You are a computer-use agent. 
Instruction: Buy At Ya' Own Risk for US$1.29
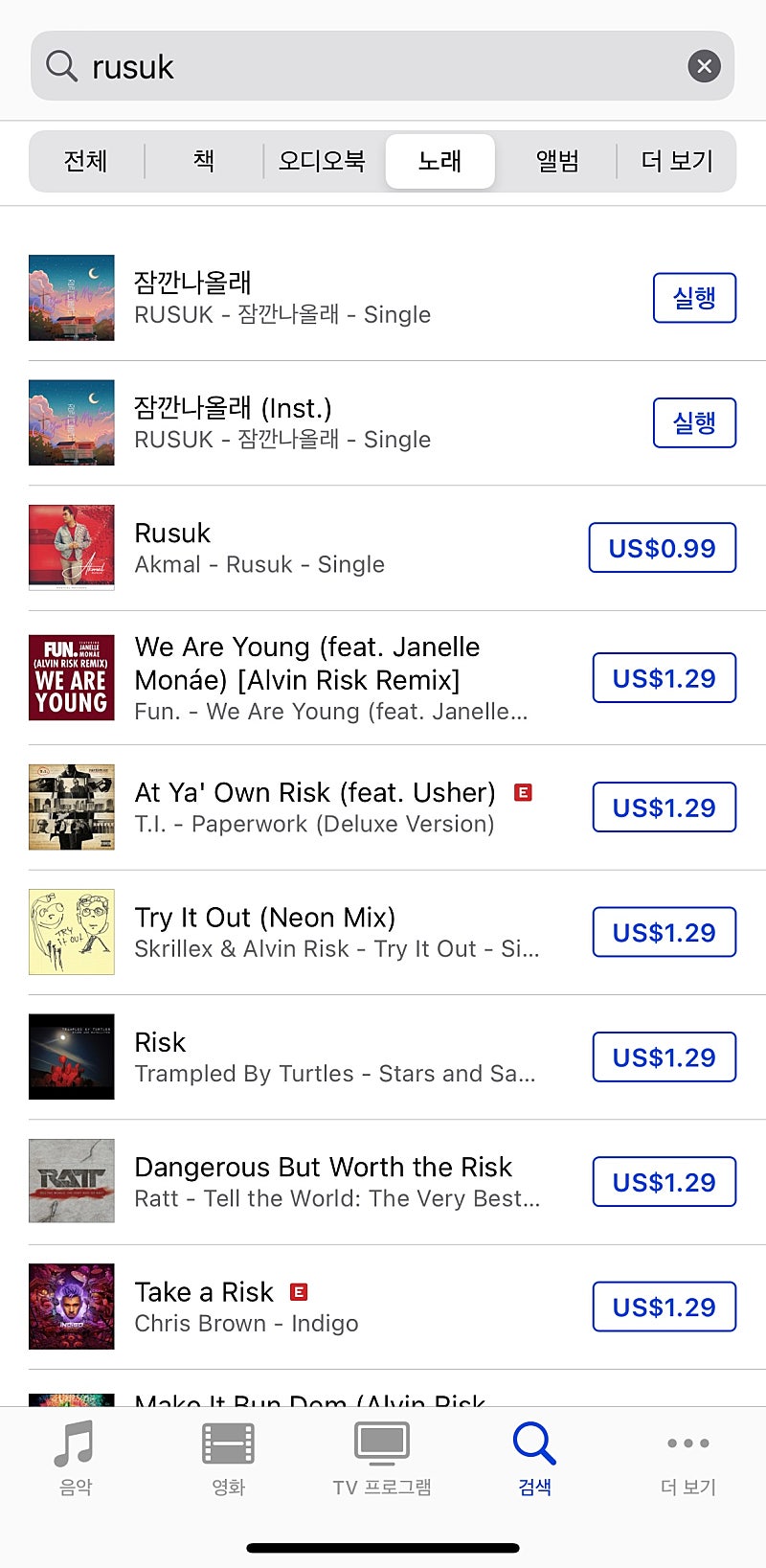pos(664,807)
